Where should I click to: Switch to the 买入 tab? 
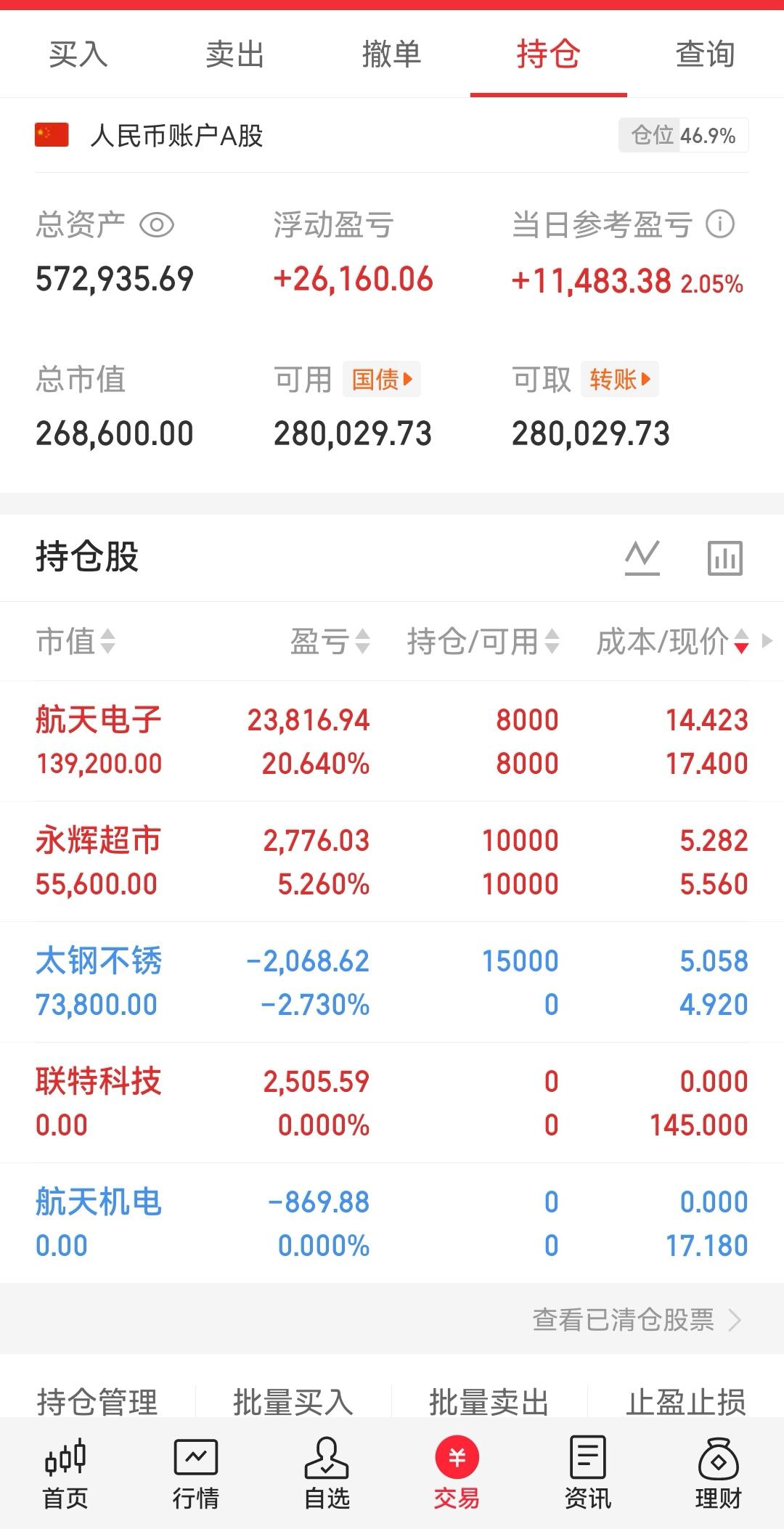click(x=78, y=54)
